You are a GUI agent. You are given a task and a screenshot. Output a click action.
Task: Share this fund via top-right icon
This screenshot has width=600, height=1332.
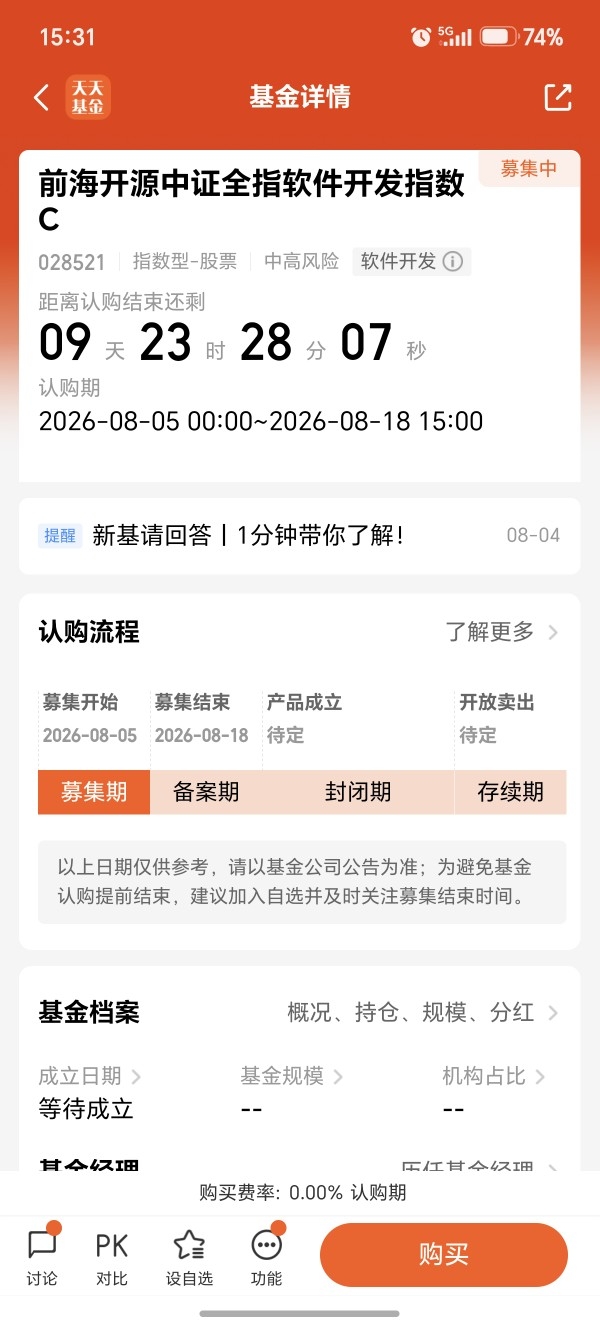(557, 97)
